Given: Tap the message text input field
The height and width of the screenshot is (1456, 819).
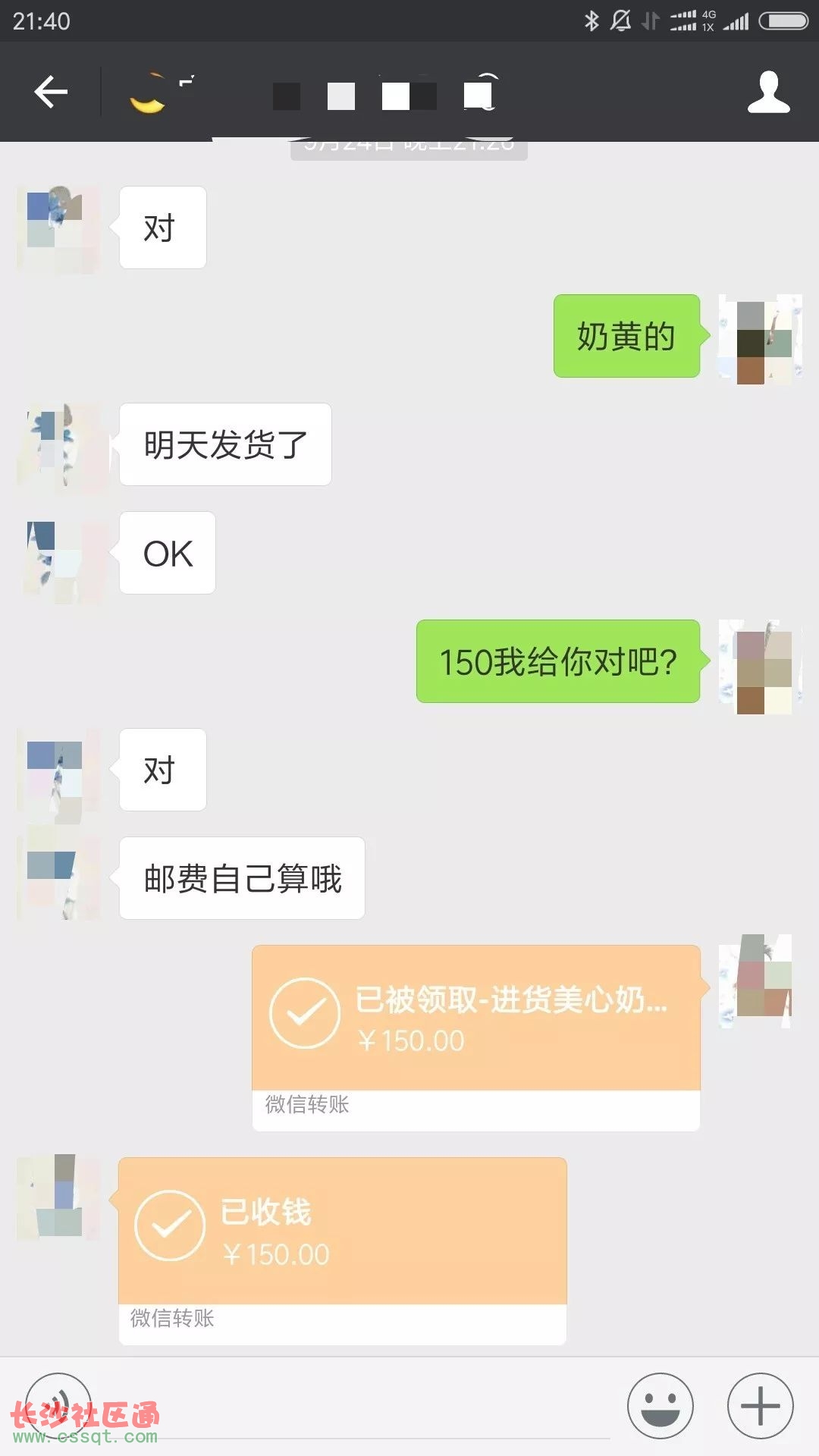Looking at the screenshot, I should coord(356,1410).
